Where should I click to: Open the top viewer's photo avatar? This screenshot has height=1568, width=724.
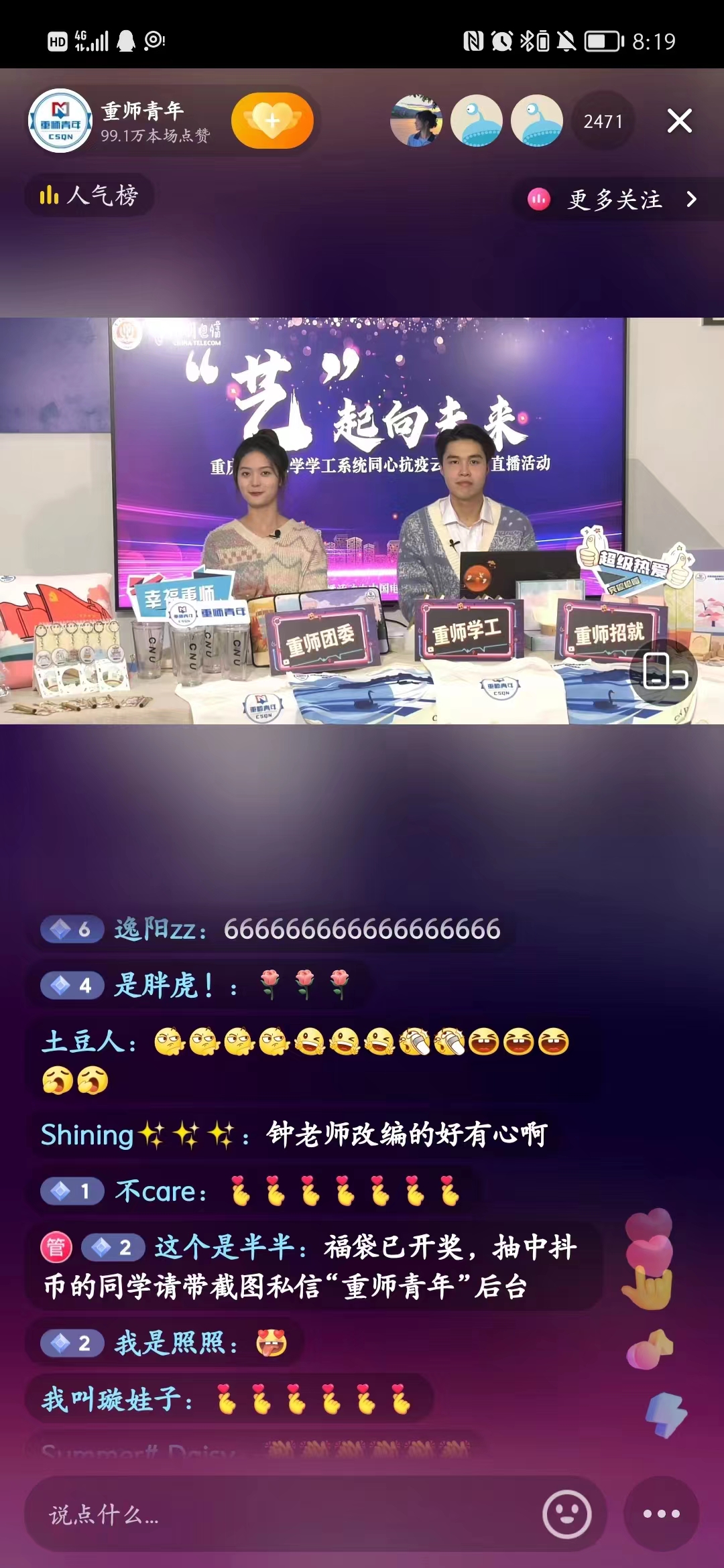click(416, 121)
